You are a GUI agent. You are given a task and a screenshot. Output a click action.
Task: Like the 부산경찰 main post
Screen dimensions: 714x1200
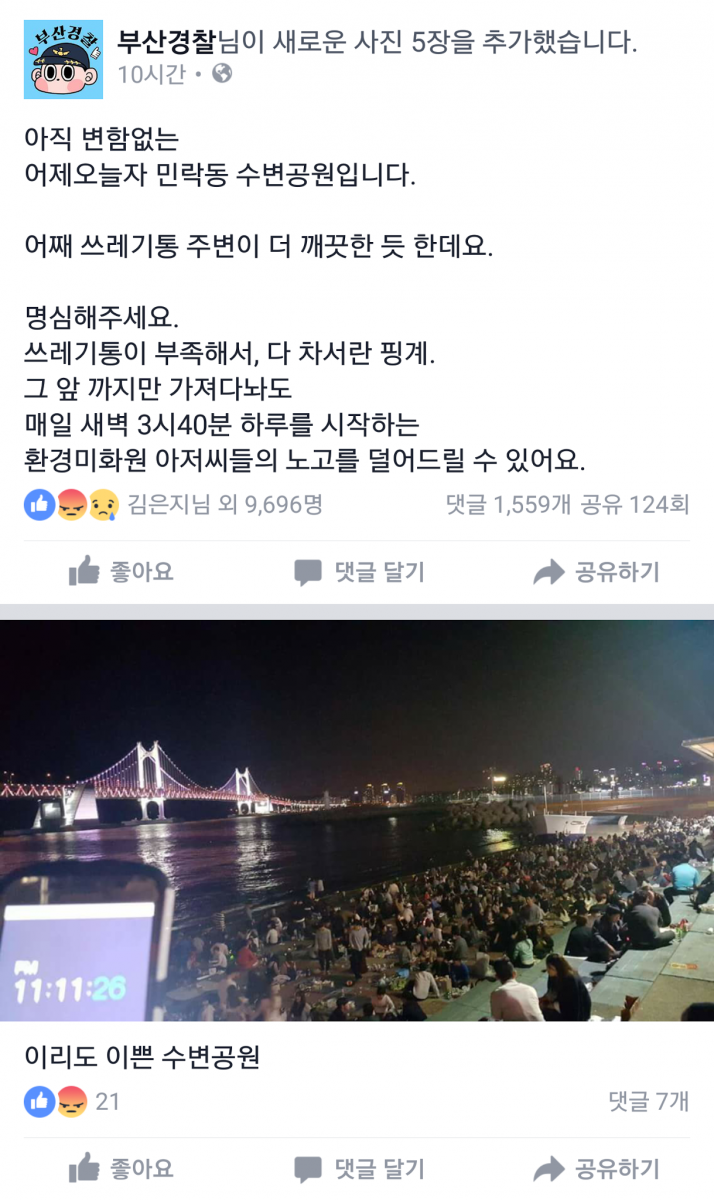coord(121,572)
